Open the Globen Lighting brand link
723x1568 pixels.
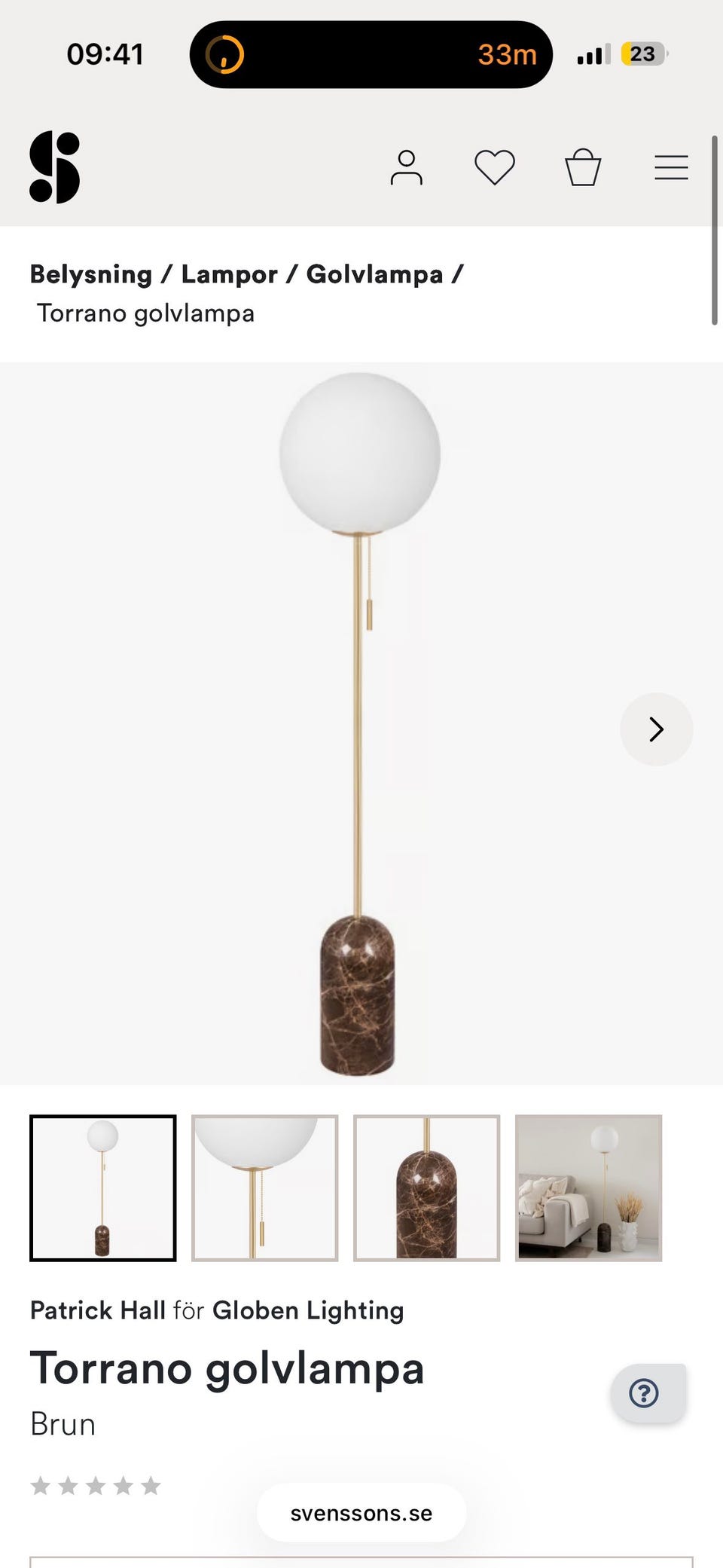click(308, 1310)
